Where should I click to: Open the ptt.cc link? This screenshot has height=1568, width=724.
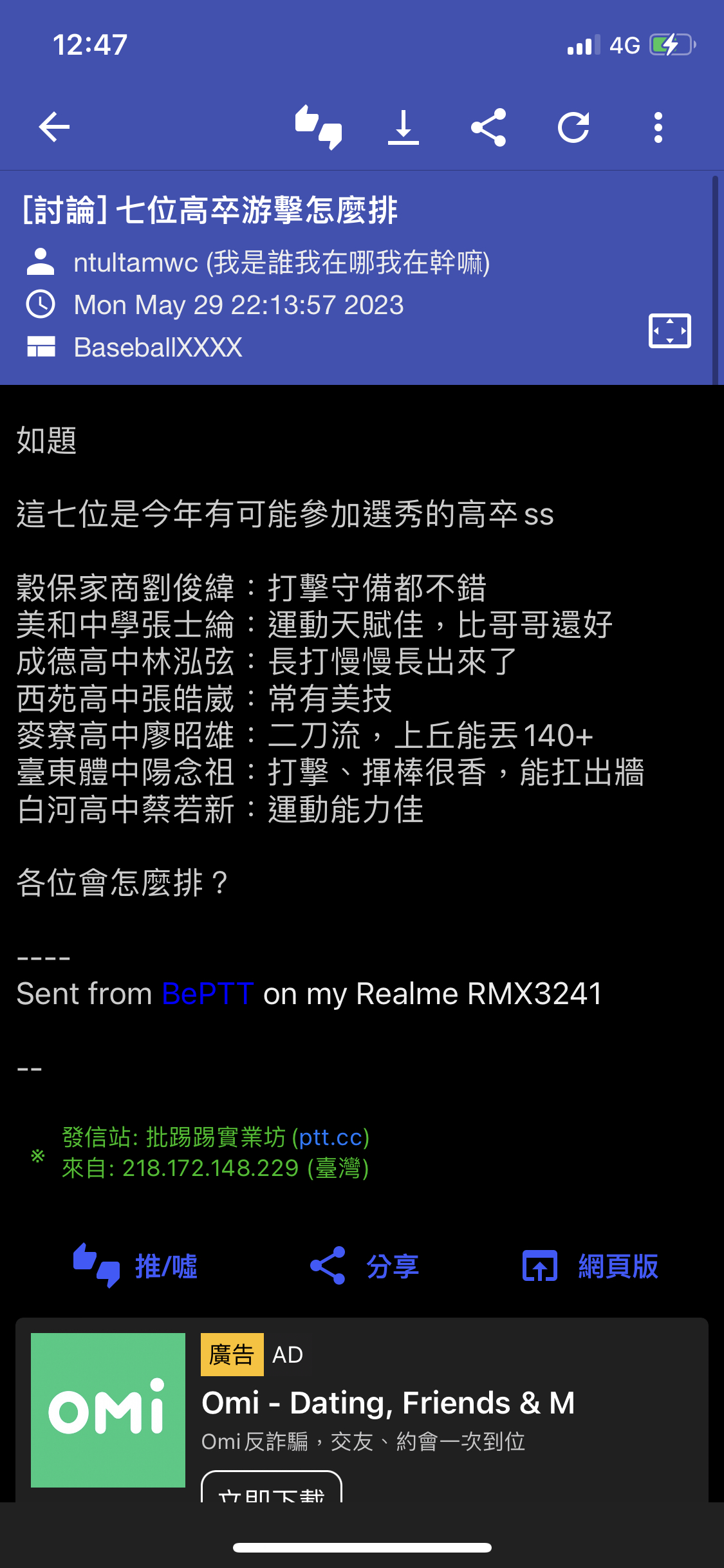331,1137
